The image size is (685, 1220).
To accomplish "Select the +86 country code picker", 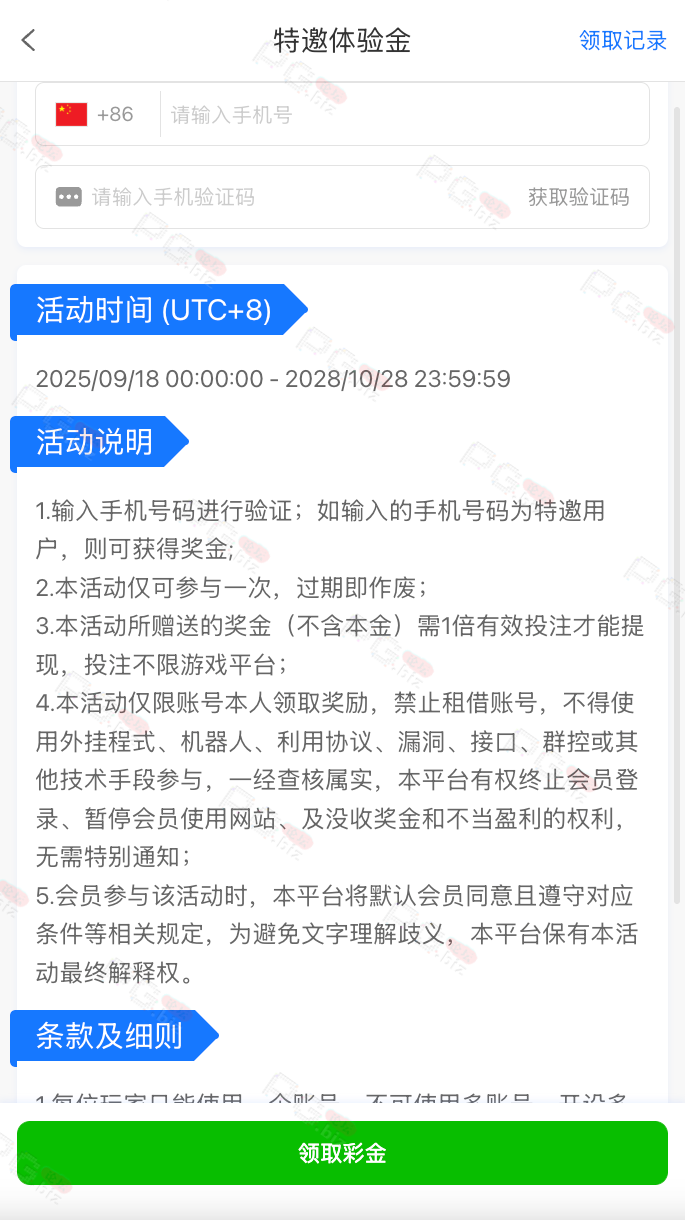I will pos(96,115).
